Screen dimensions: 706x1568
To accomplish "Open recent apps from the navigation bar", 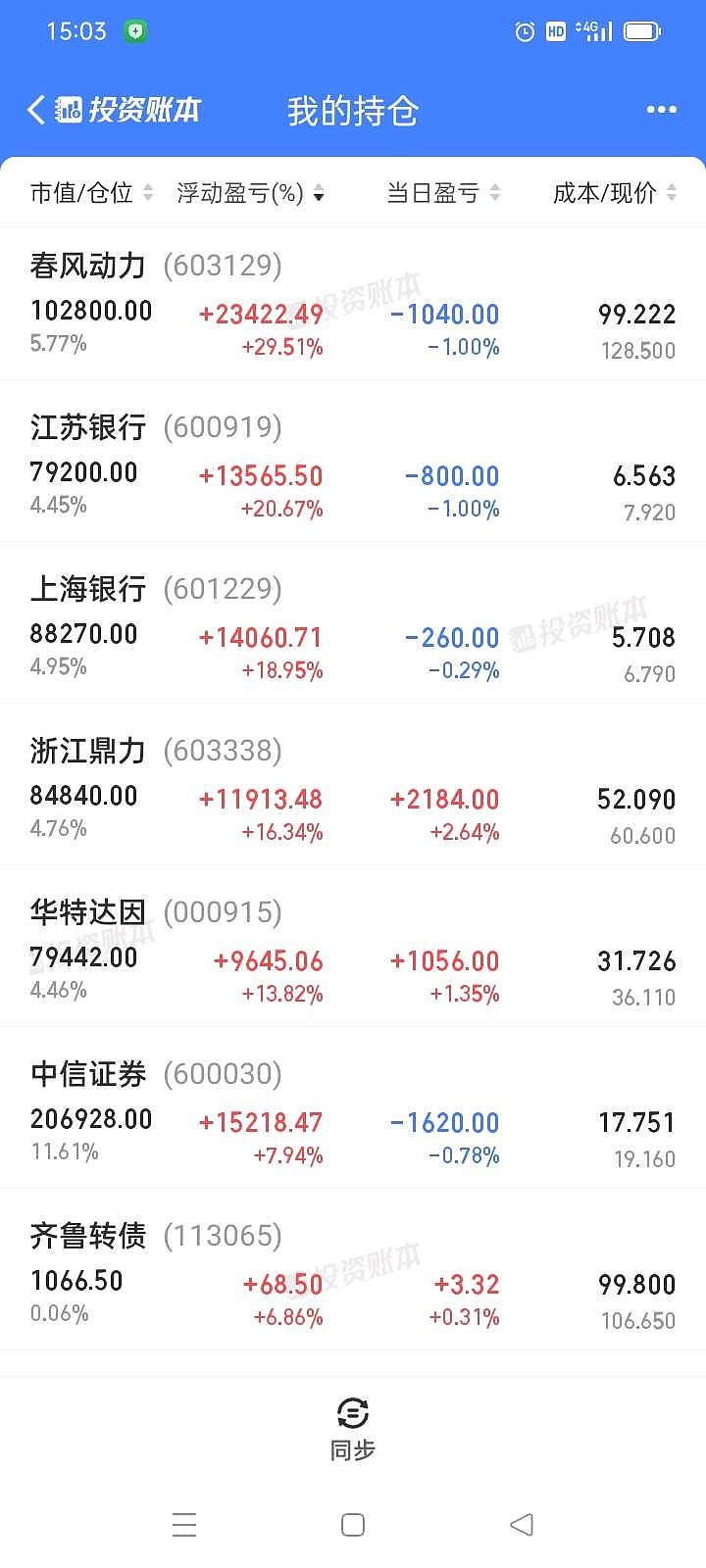I will tap(184, 1525).
